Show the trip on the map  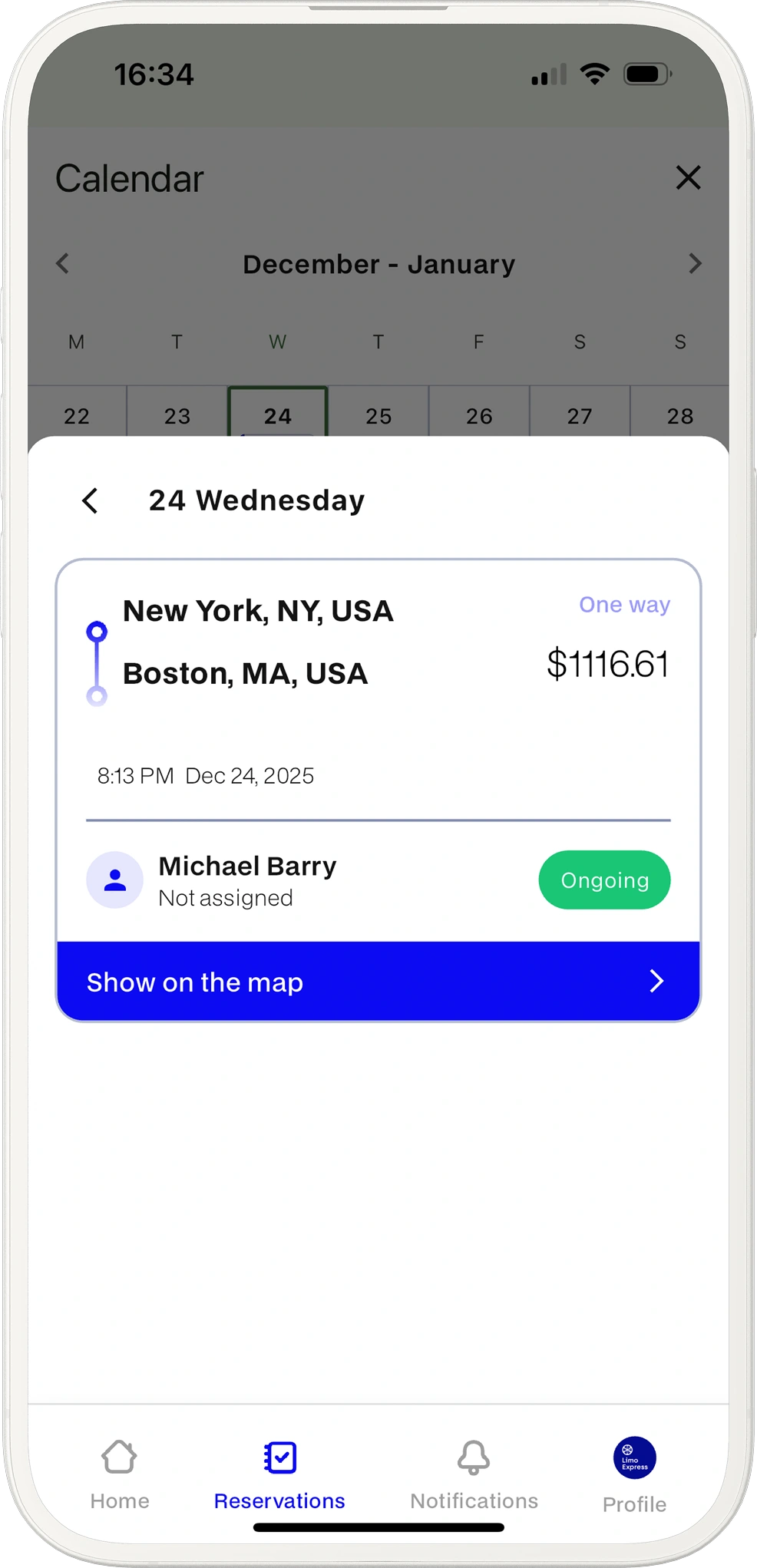(x=378, y=981)
